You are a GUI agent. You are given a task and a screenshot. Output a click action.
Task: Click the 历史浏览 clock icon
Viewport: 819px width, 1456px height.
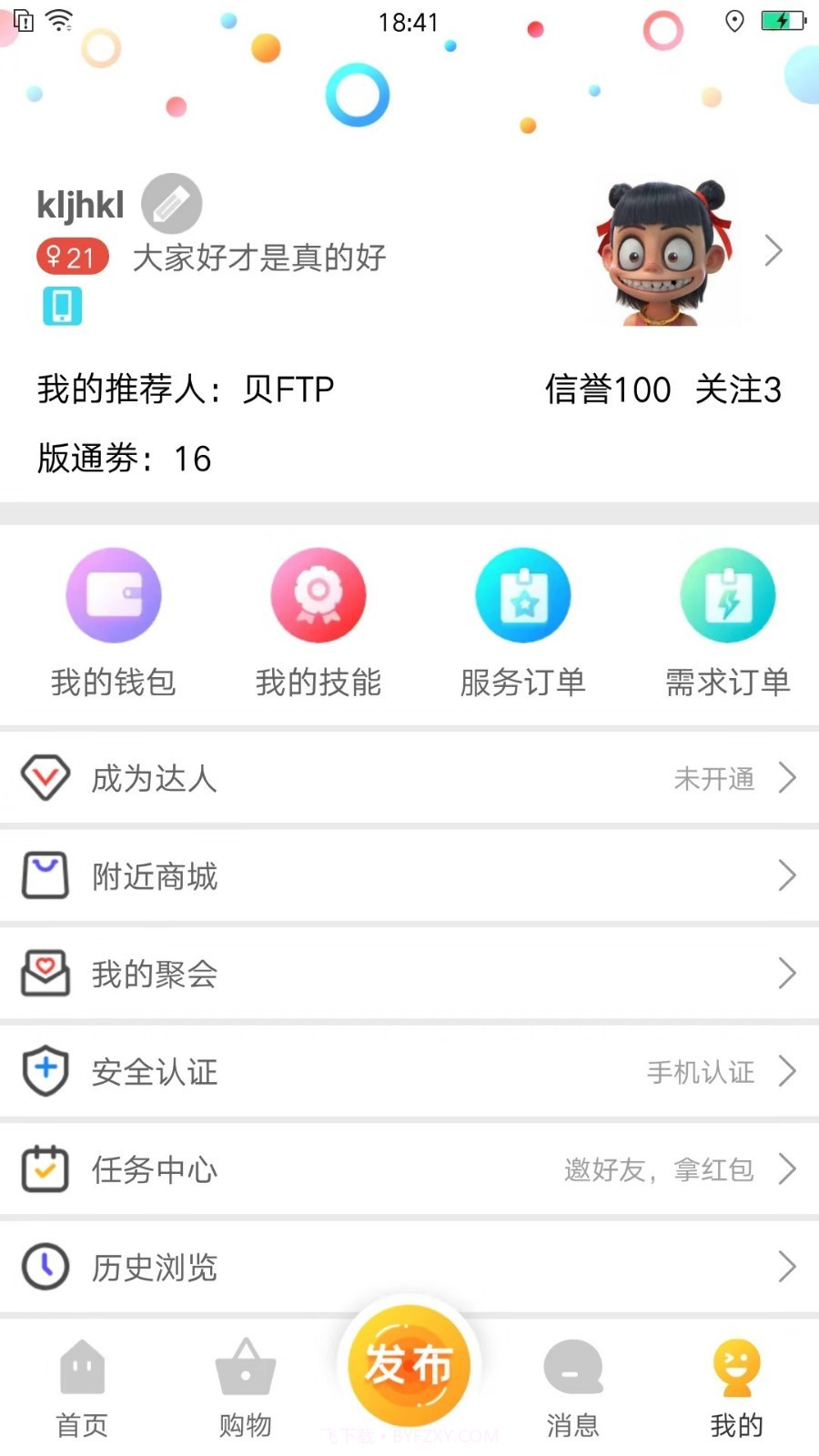point(45,1266)
